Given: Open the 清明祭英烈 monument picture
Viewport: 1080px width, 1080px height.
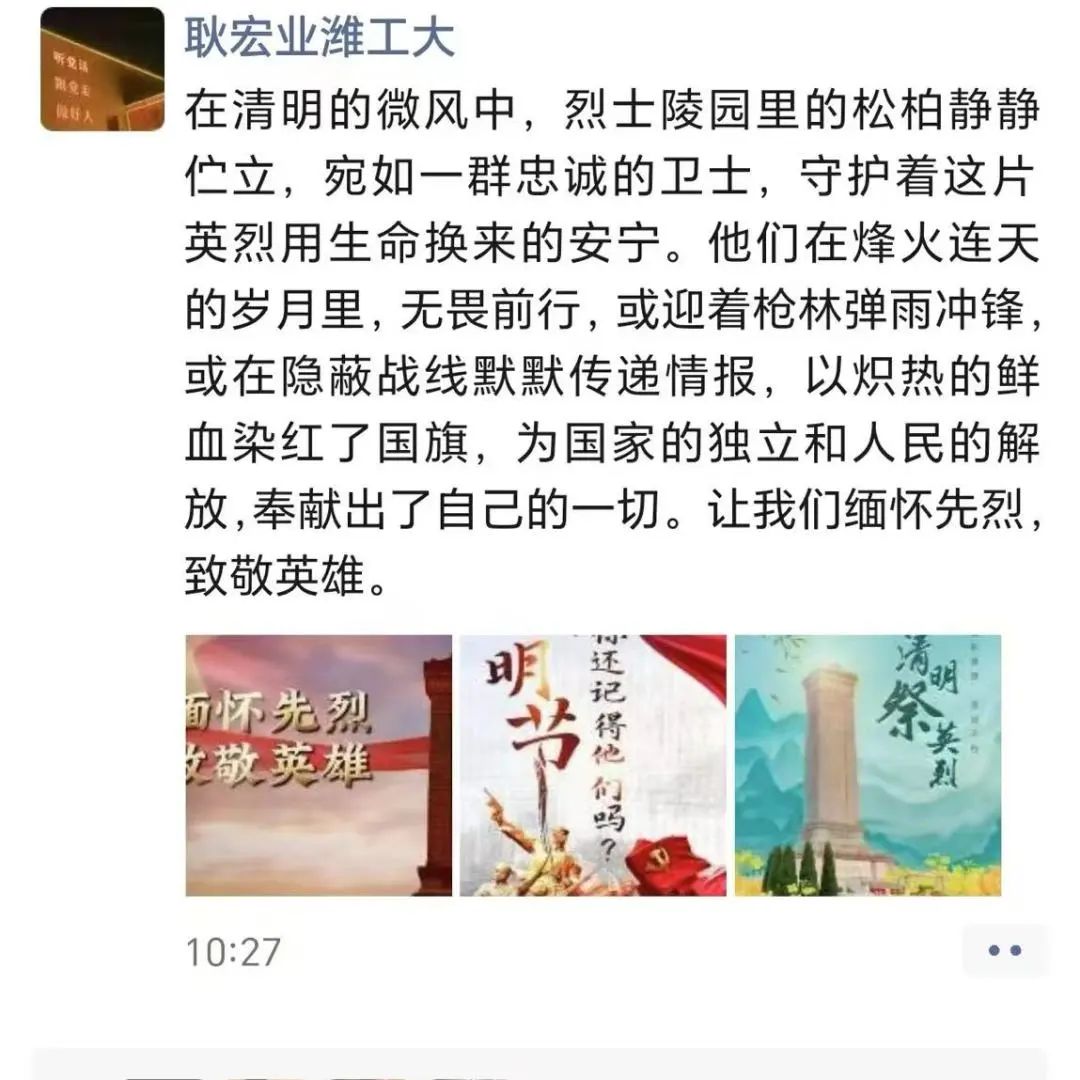Looking at the screenshot, I should (867, 765).
